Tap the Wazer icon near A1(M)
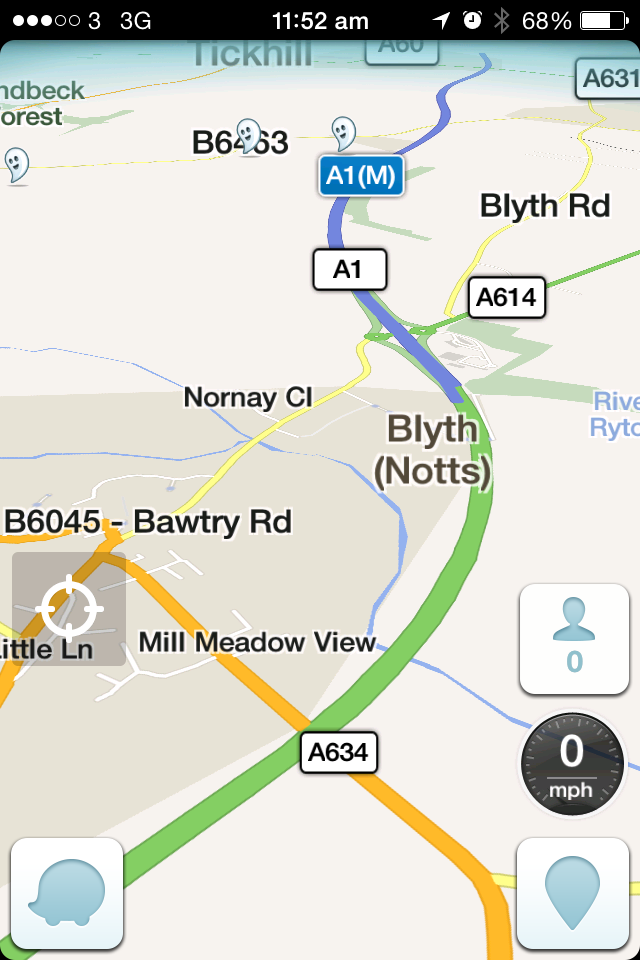This screenshot has height=960, width=640. pos(342,130)
